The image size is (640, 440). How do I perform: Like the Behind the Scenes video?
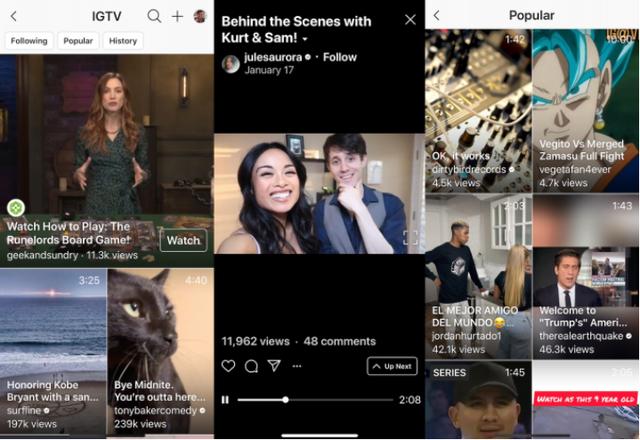click(x=228, y=366)
